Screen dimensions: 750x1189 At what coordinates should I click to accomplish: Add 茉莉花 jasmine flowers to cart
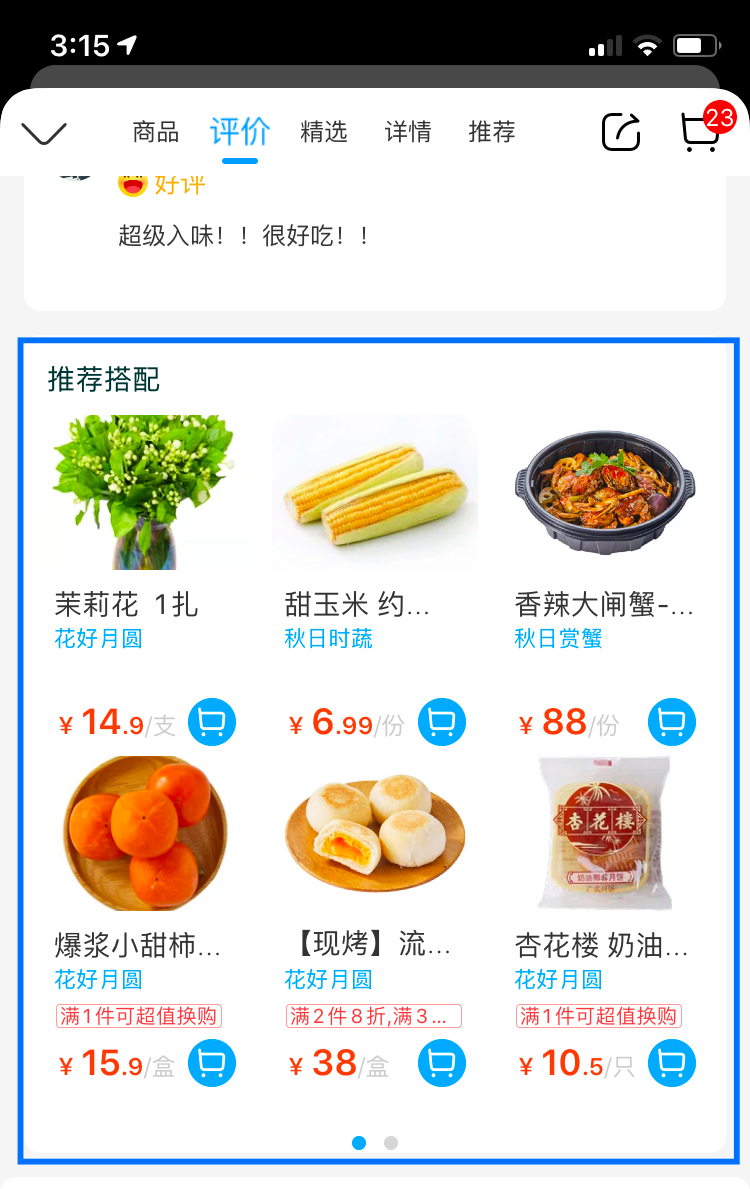[211, 722]
